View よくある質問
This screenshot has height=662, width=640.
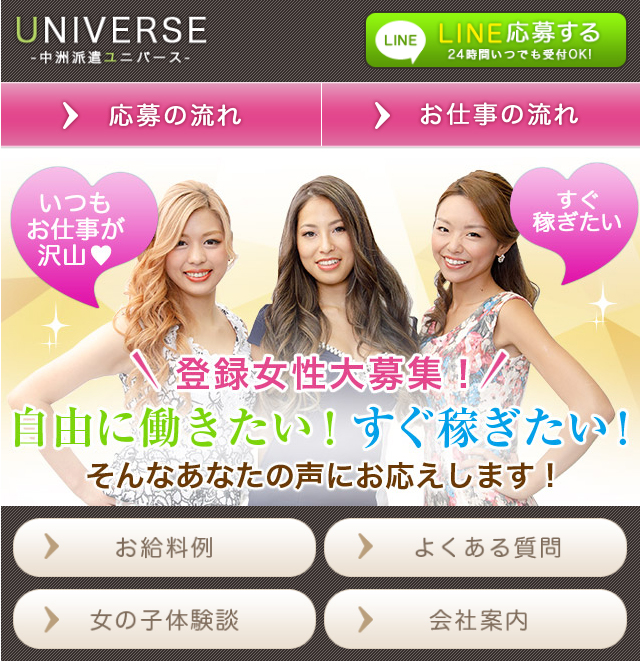pos(475,547)
